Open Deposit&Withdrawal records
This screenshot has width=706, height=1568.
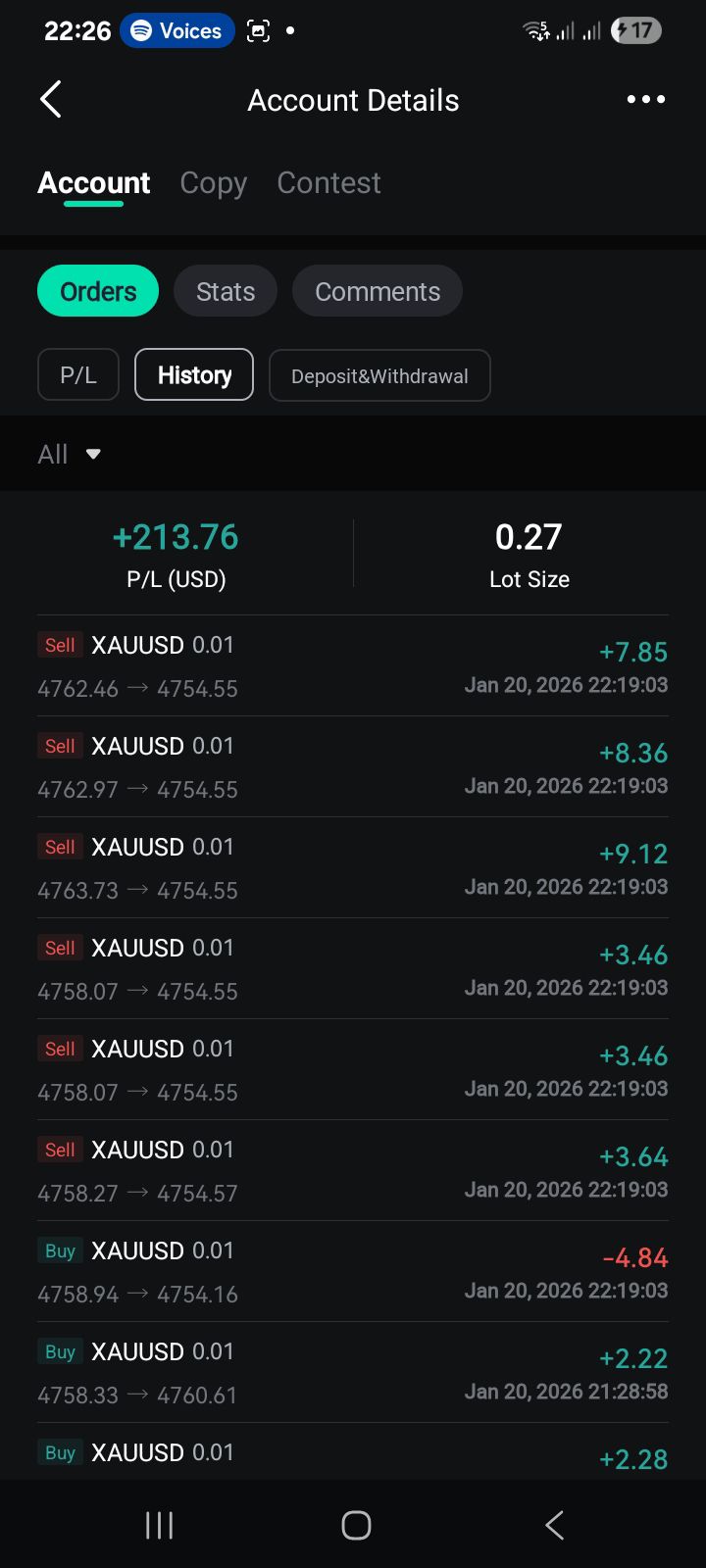(x=379, y=375)
